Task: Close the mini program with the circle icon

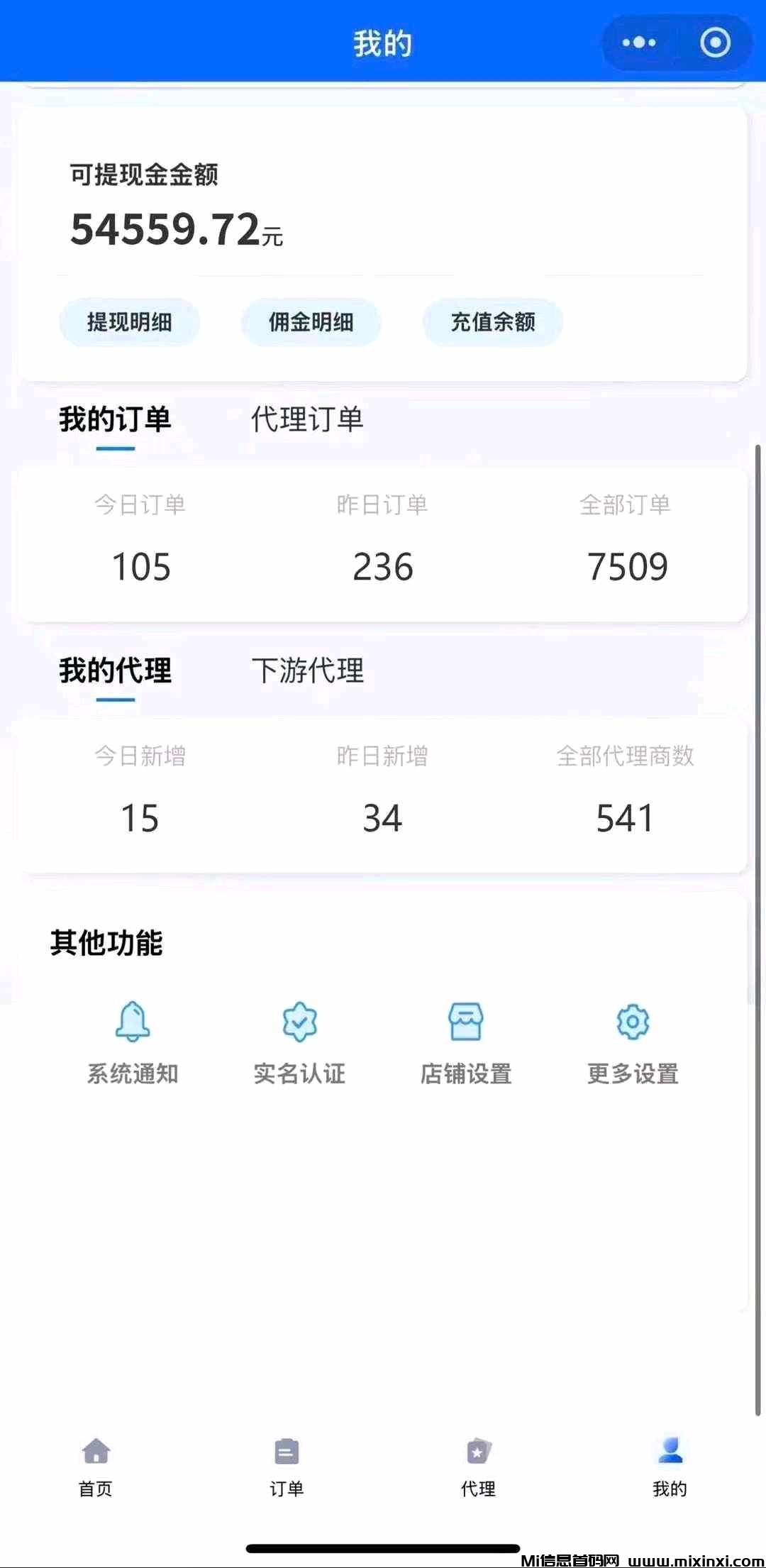Action: click(x=715, y=43)
